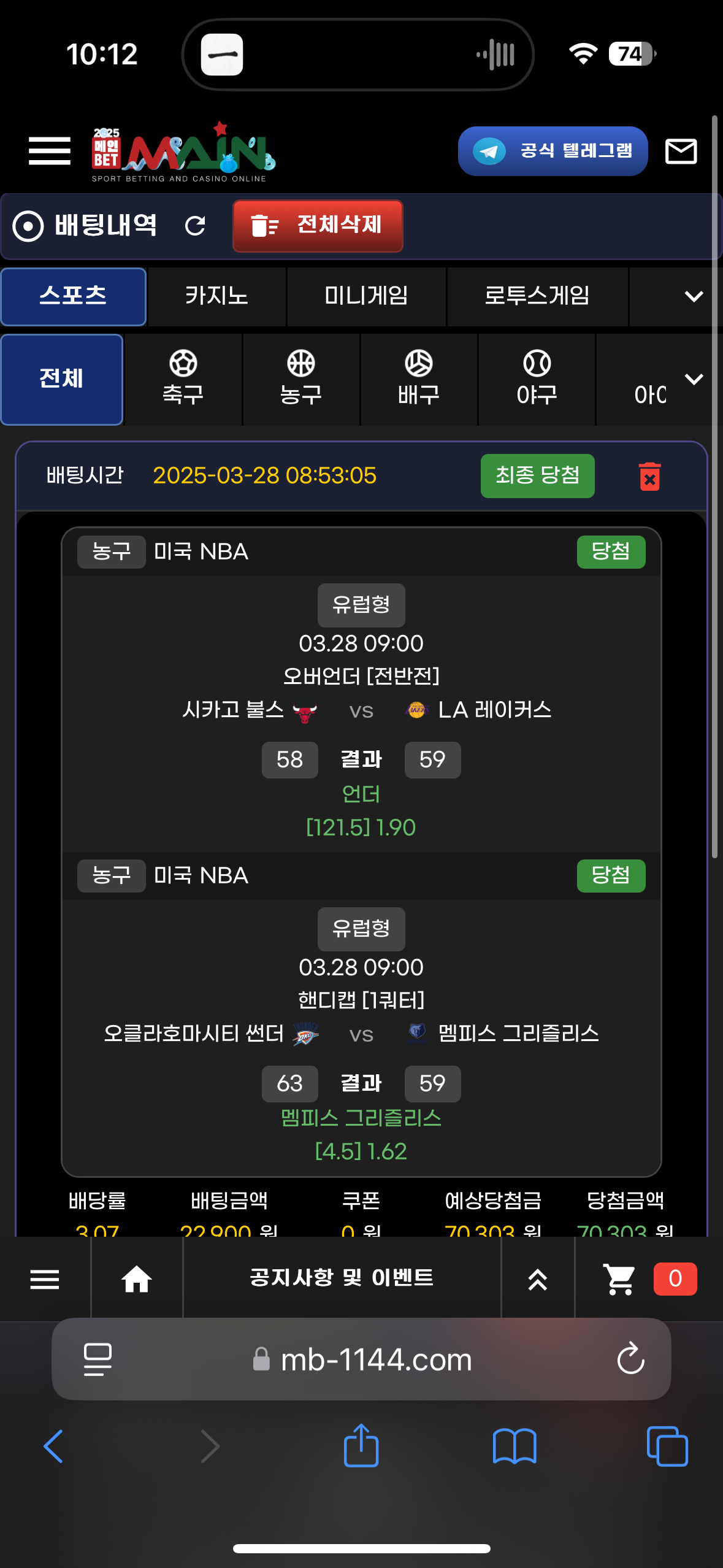Switch to the 카지노 tab
Screen dimensions: 723x1568
coord(216,296)
